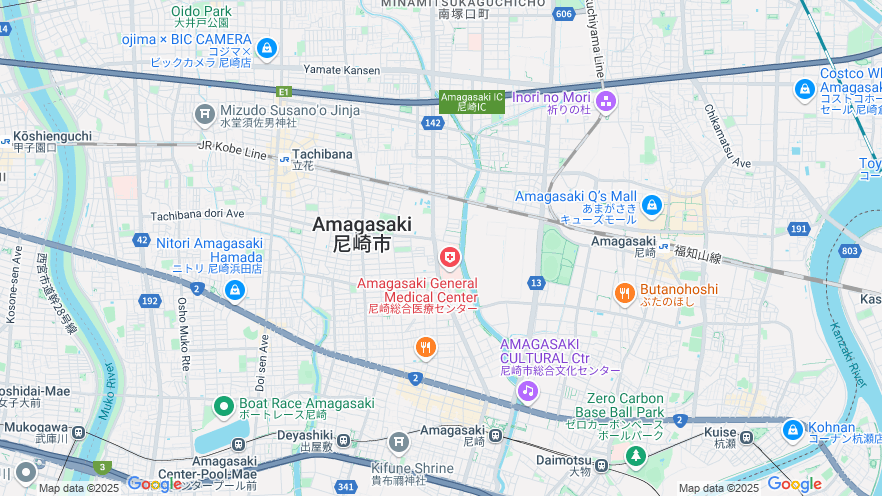This screenshot has height=496, width=882.
Task: Select the Boat Race Amagasaki marker
Action: (225, 407)
